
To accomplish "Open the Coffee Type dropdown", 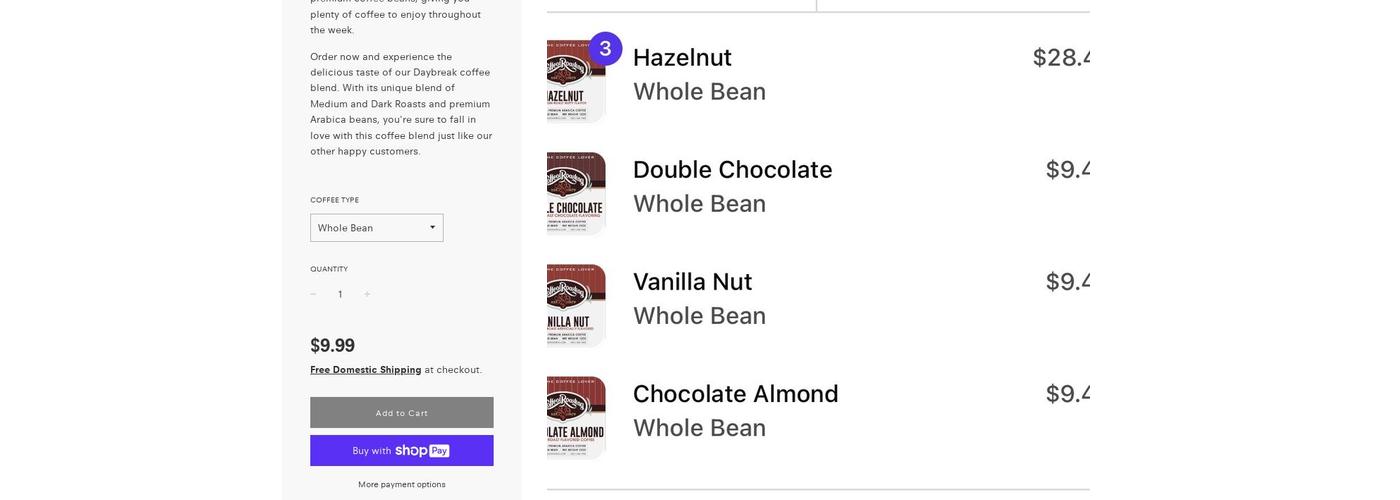I will tap(376, 228).
